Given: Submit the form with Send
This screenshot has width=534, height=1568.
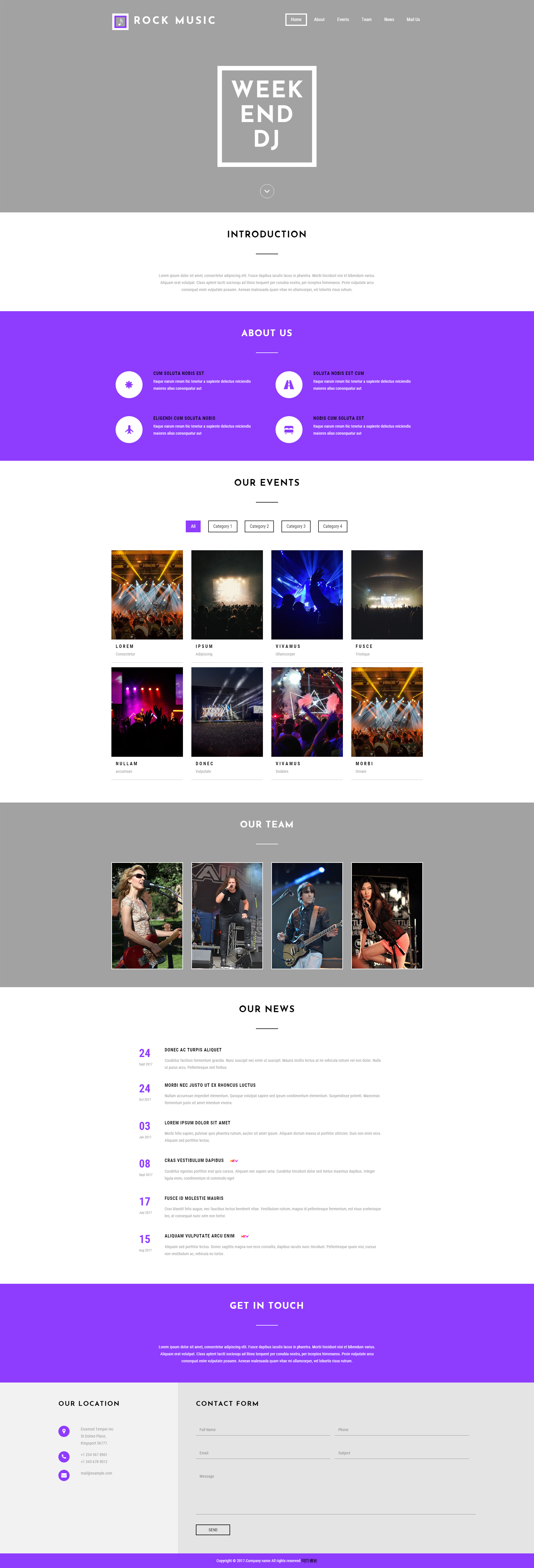Looking at the screenshot, I should [212, 1529].
